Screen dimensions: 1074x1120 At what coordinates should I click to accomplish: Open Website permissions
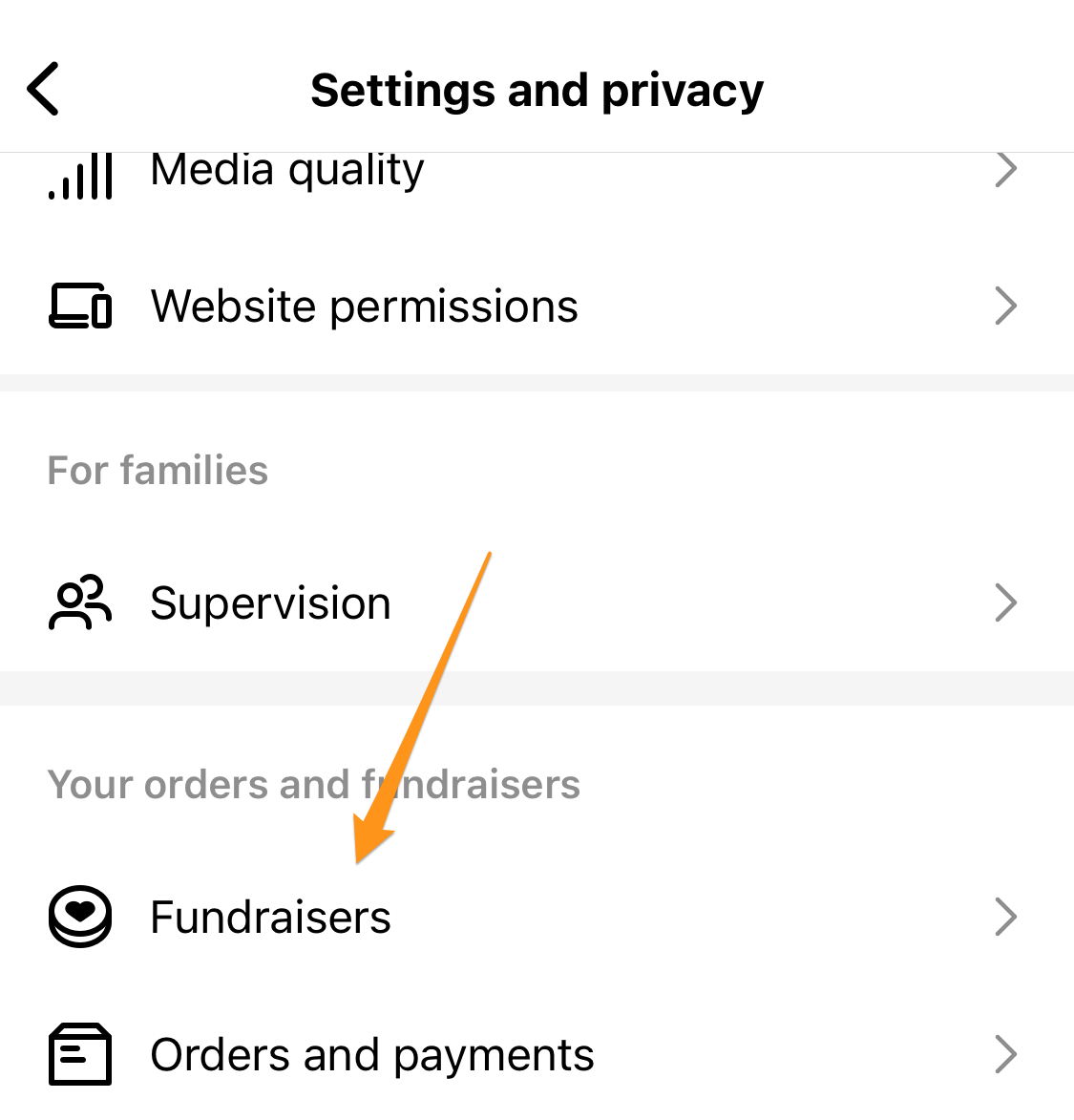point(364,307)
